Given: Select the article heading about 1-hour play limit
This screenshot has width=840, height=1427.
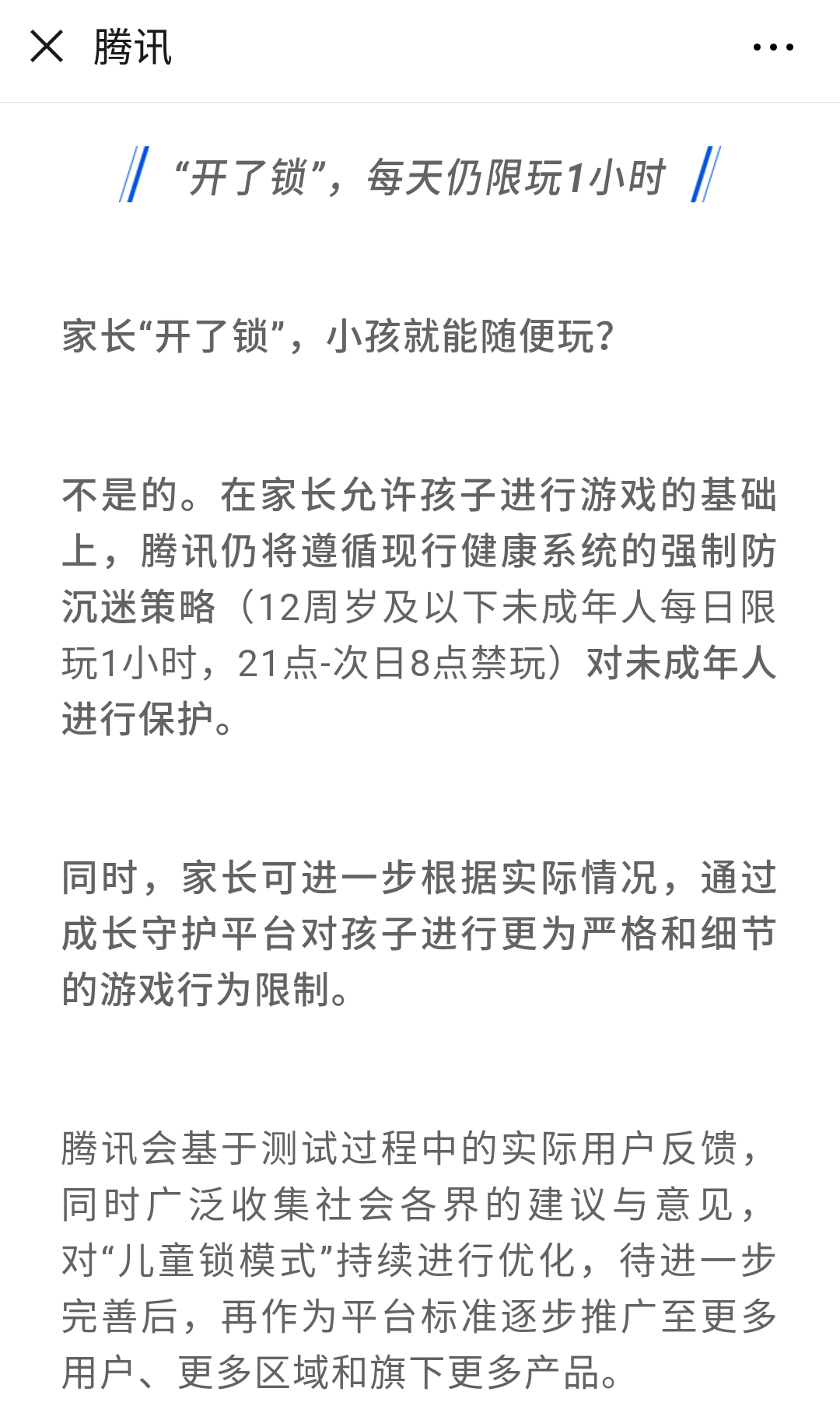Looking at the screenshot, I should coord(420,177).
